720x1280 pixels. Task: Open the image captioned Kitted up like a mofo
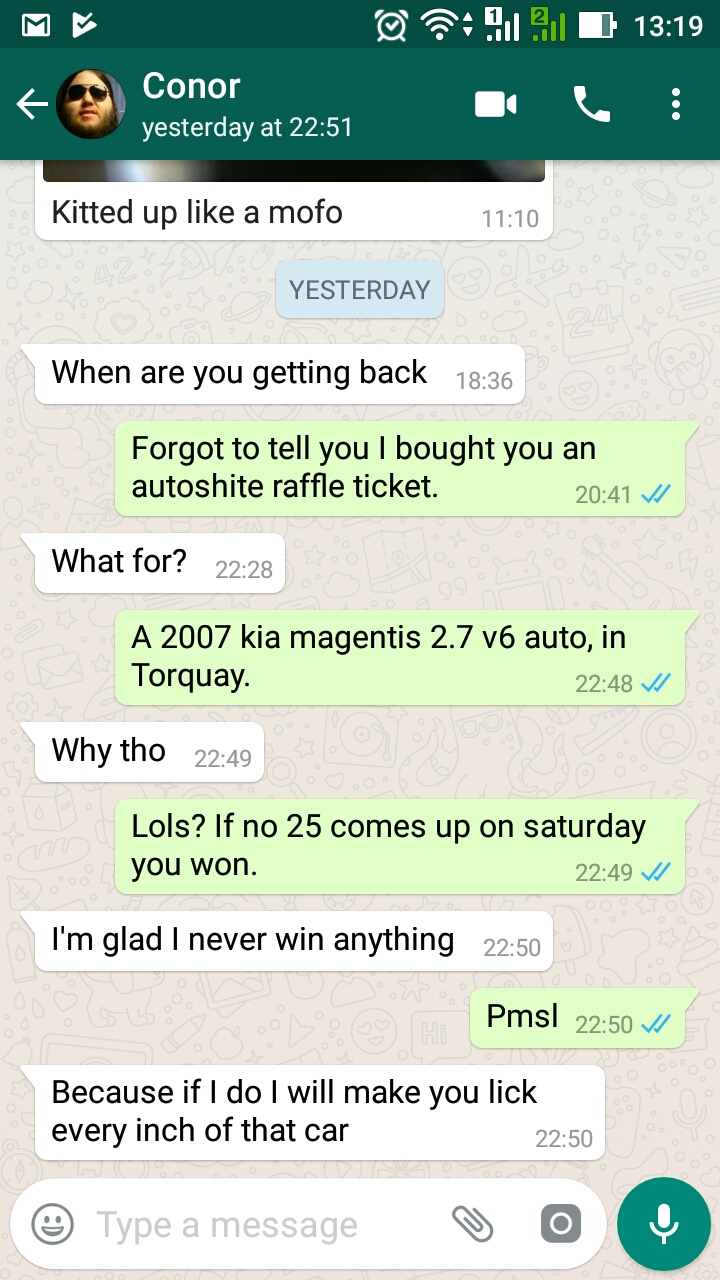[x=294, y=171]
